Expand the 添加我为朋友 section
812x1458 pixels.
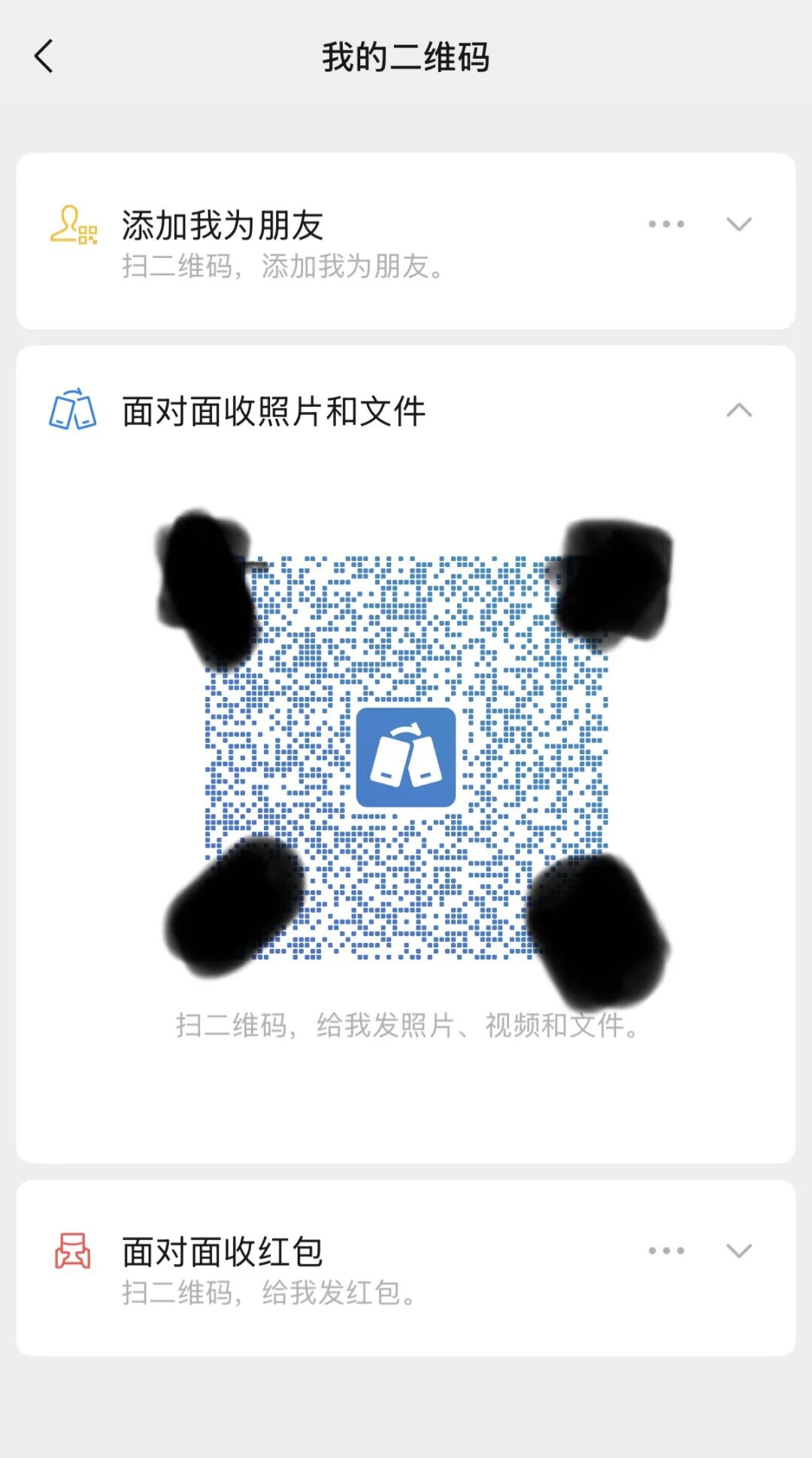739,224
